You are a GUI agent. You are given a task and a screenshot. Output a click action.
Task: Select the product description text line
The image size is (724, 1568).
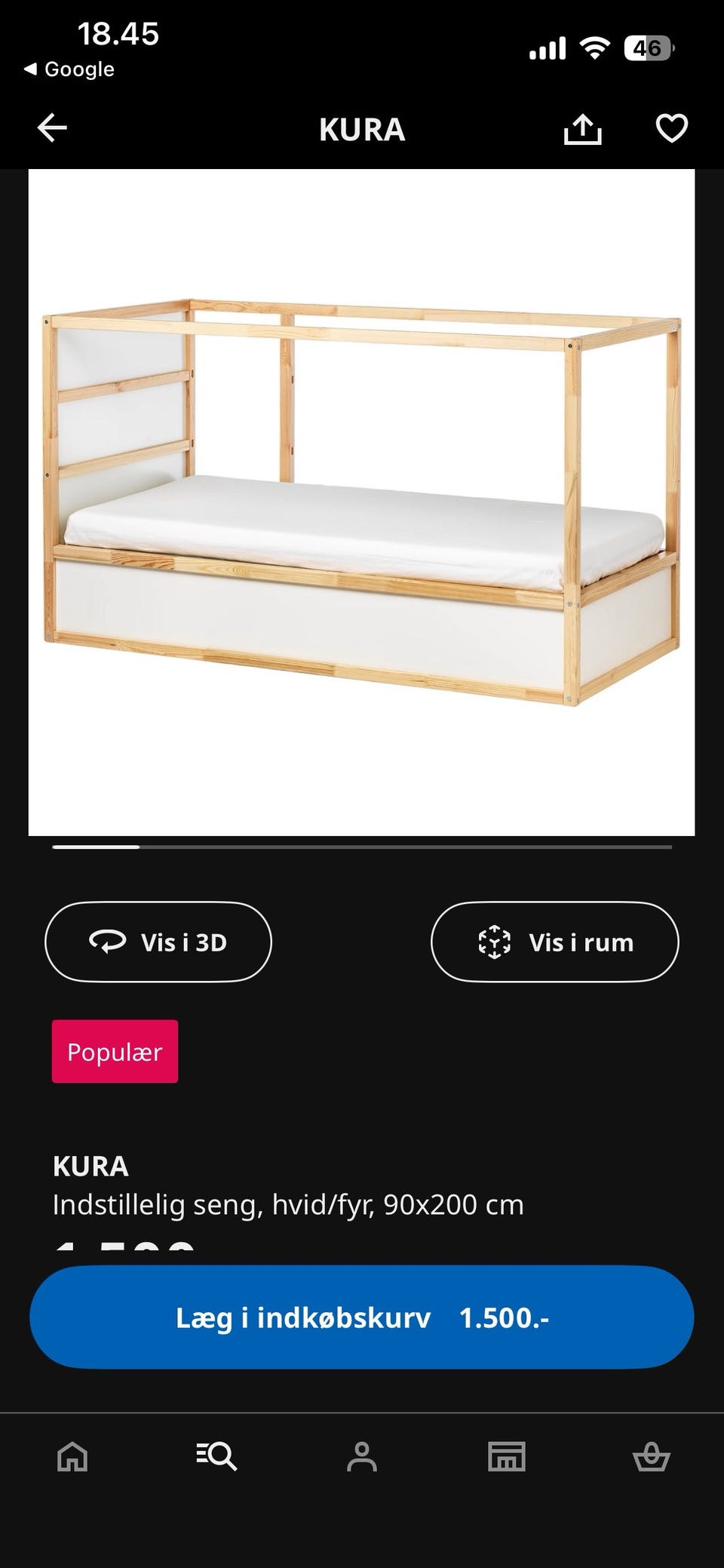[289, 1205]
